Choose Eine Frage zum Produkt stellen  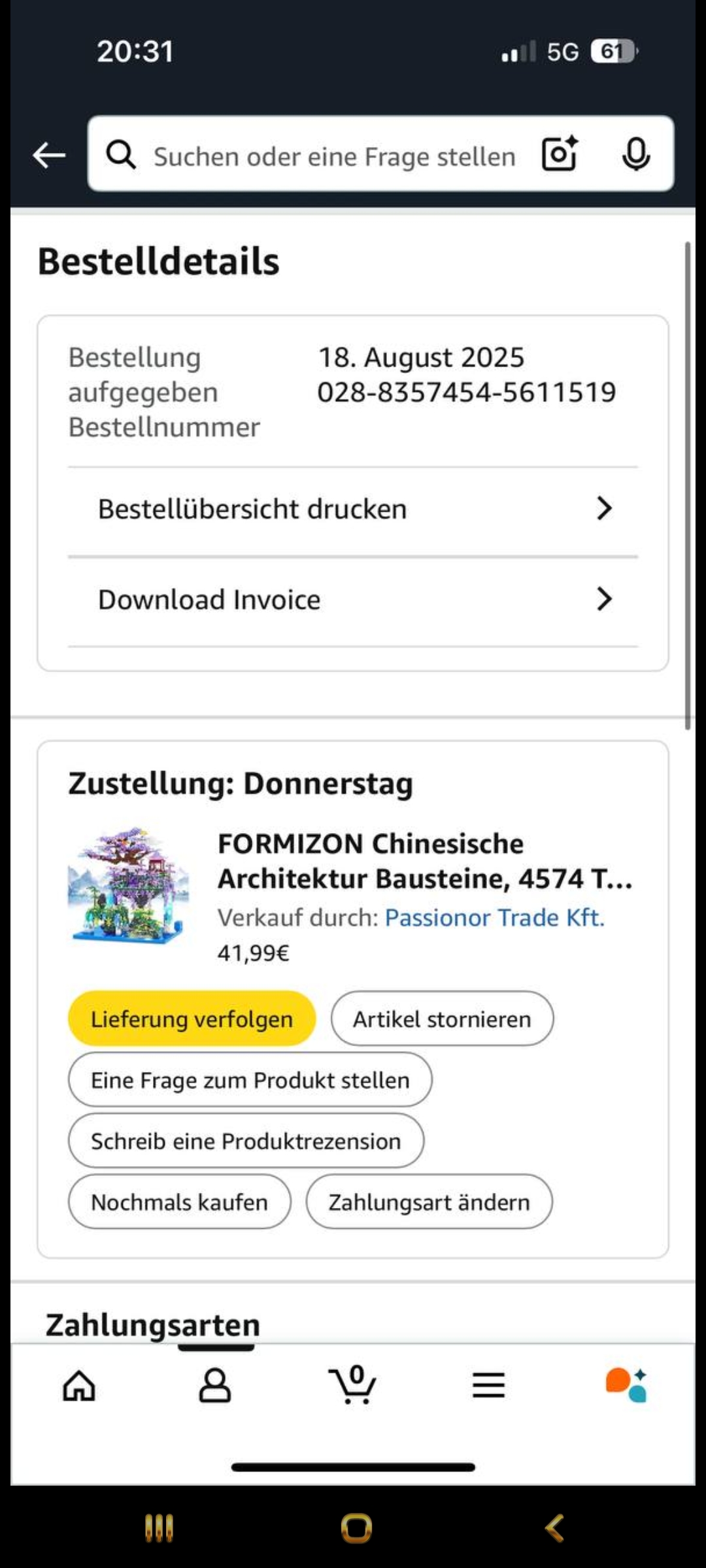point(250,1080)
